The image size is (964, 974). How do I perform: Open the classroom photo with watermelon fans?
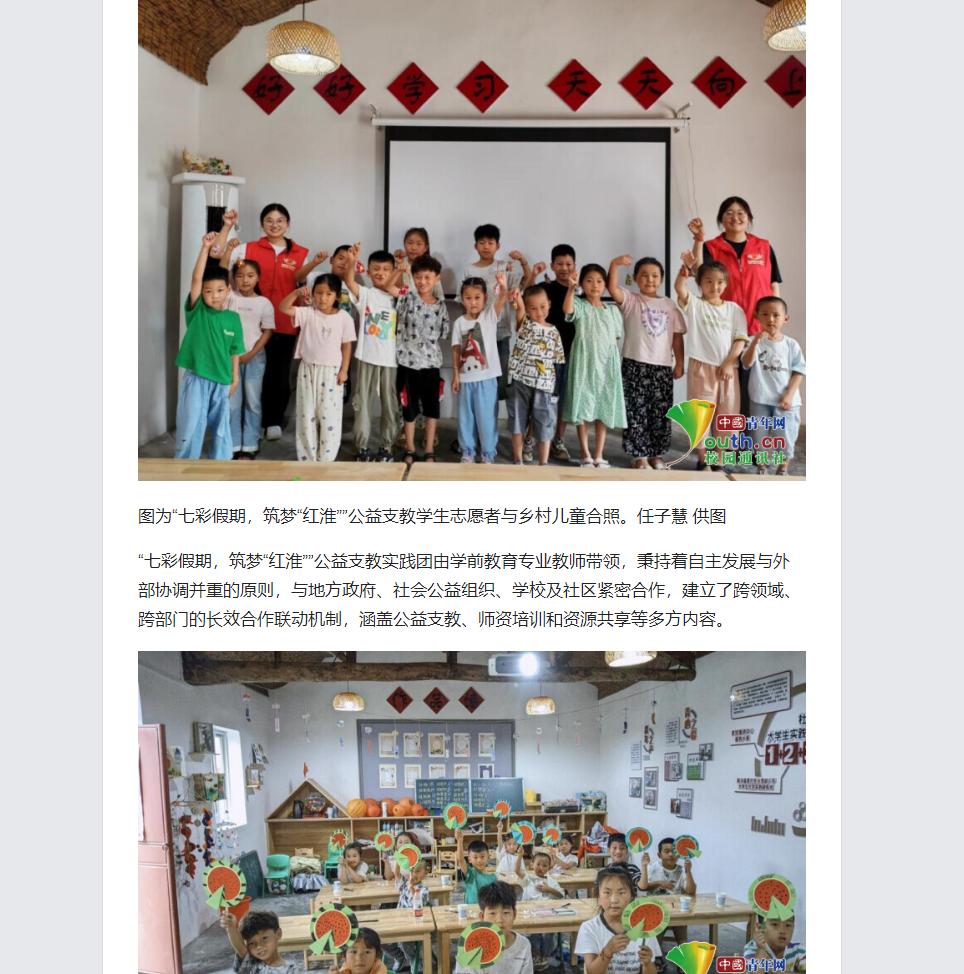click(471, 812)
